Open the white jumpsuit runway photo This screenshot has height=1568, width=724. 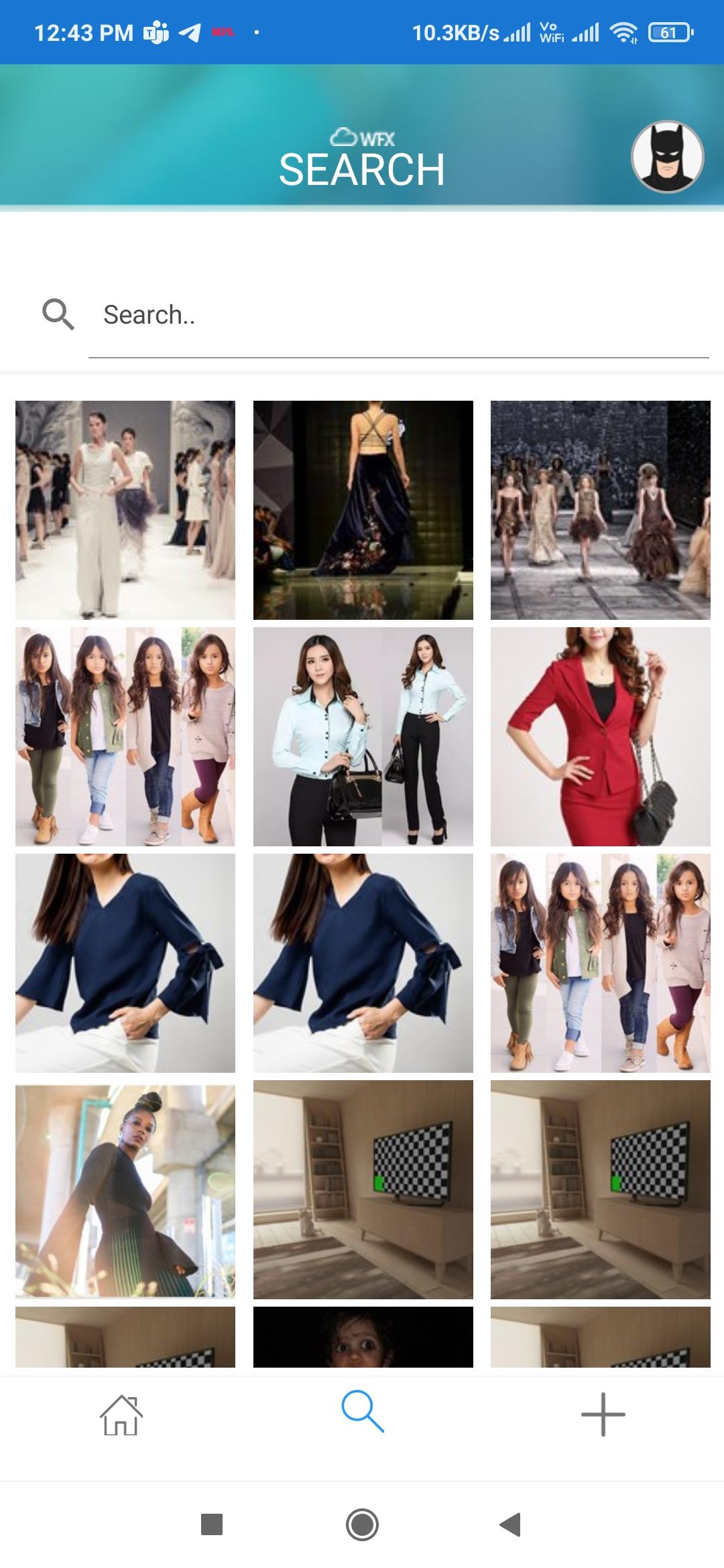(x=125, y=510)
